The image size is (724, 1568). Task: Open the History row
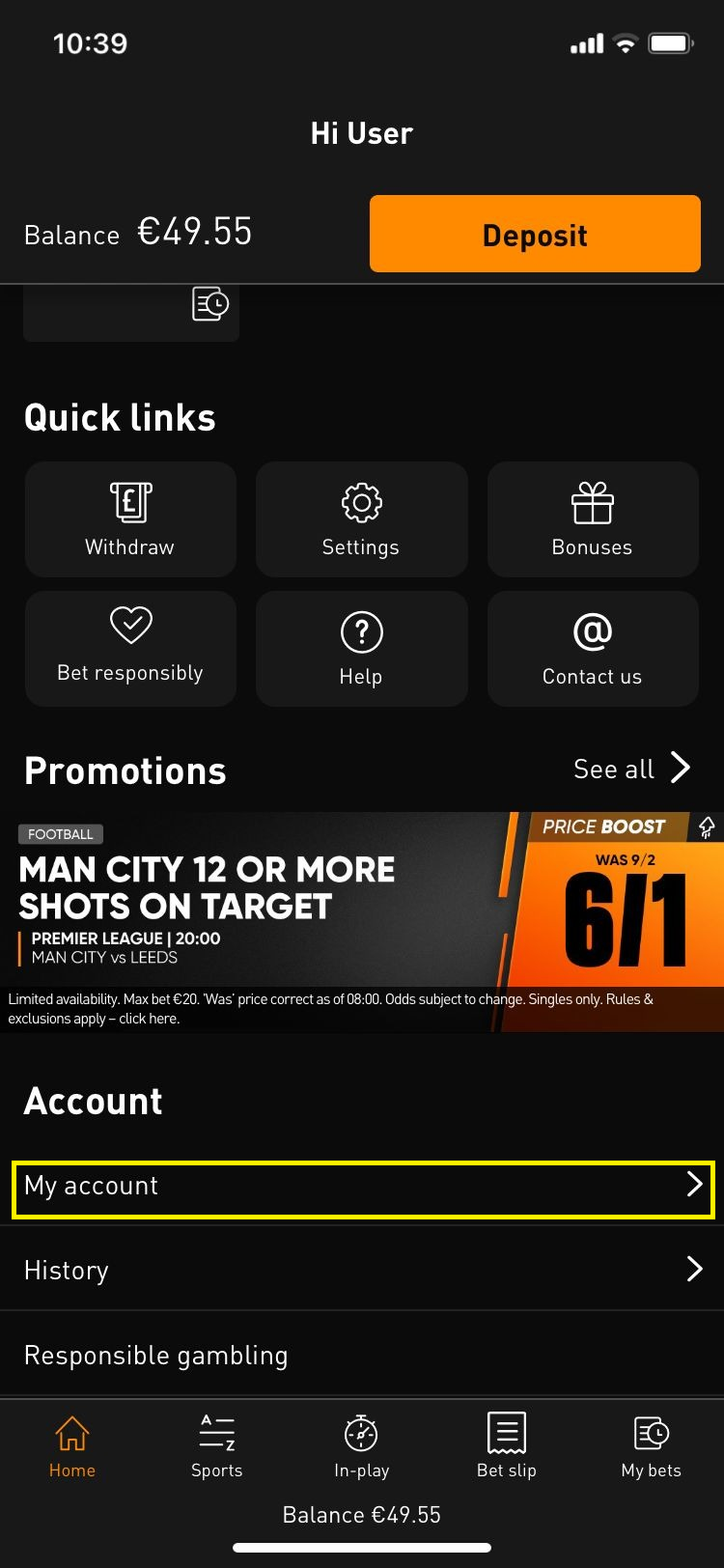point(361,1270)
